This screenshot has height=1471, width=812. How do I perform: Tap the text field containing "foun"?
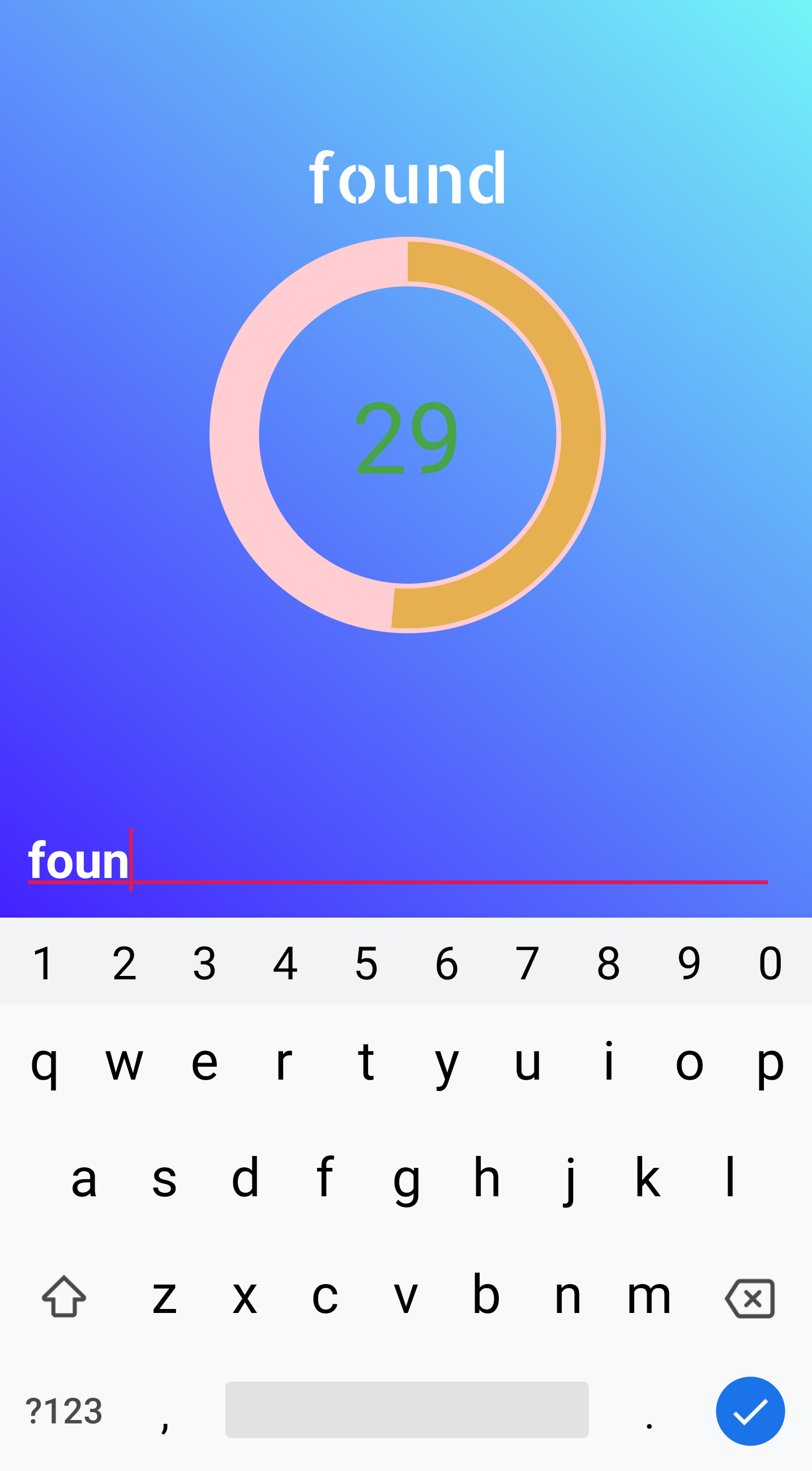(398, 859)
